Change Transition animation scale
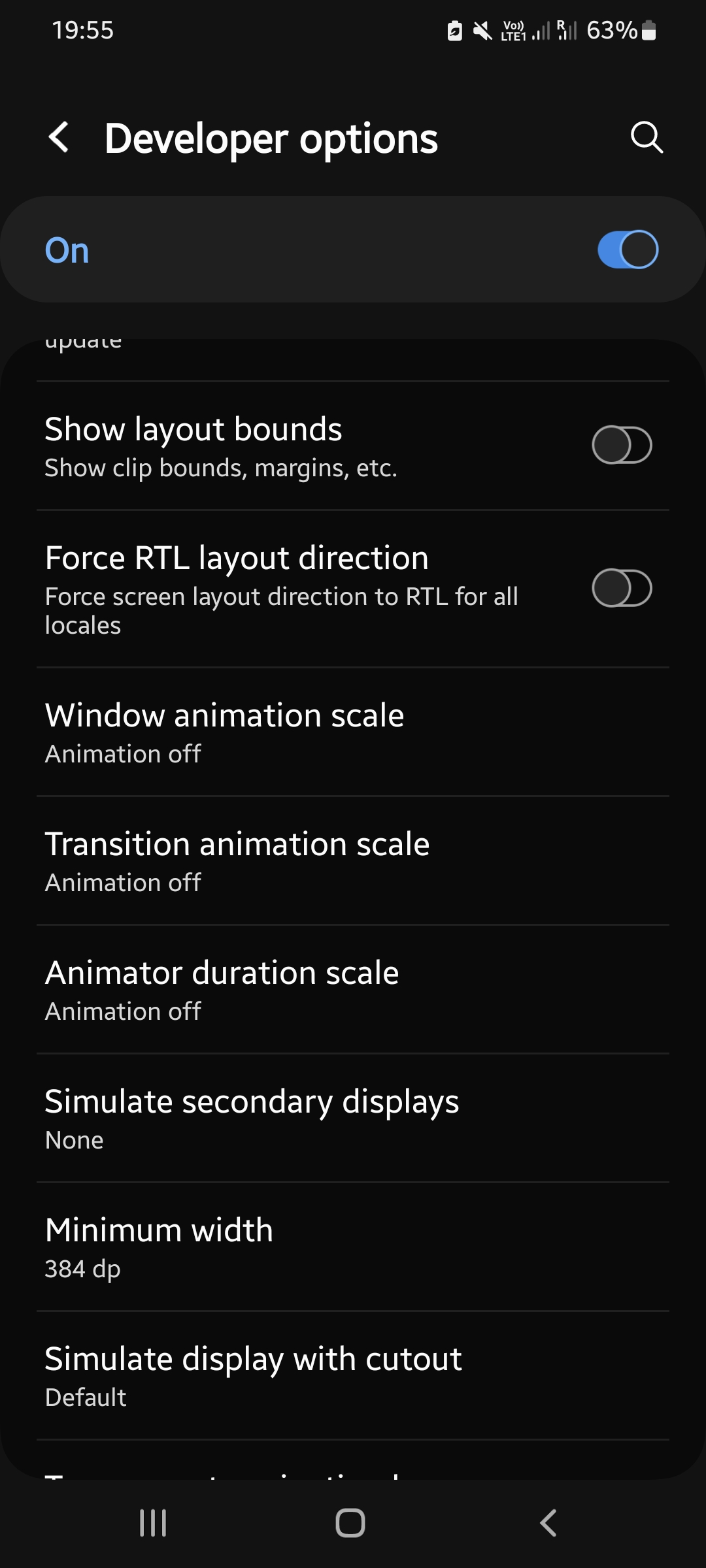706x1568 pixels. click(x=353, y=860)
